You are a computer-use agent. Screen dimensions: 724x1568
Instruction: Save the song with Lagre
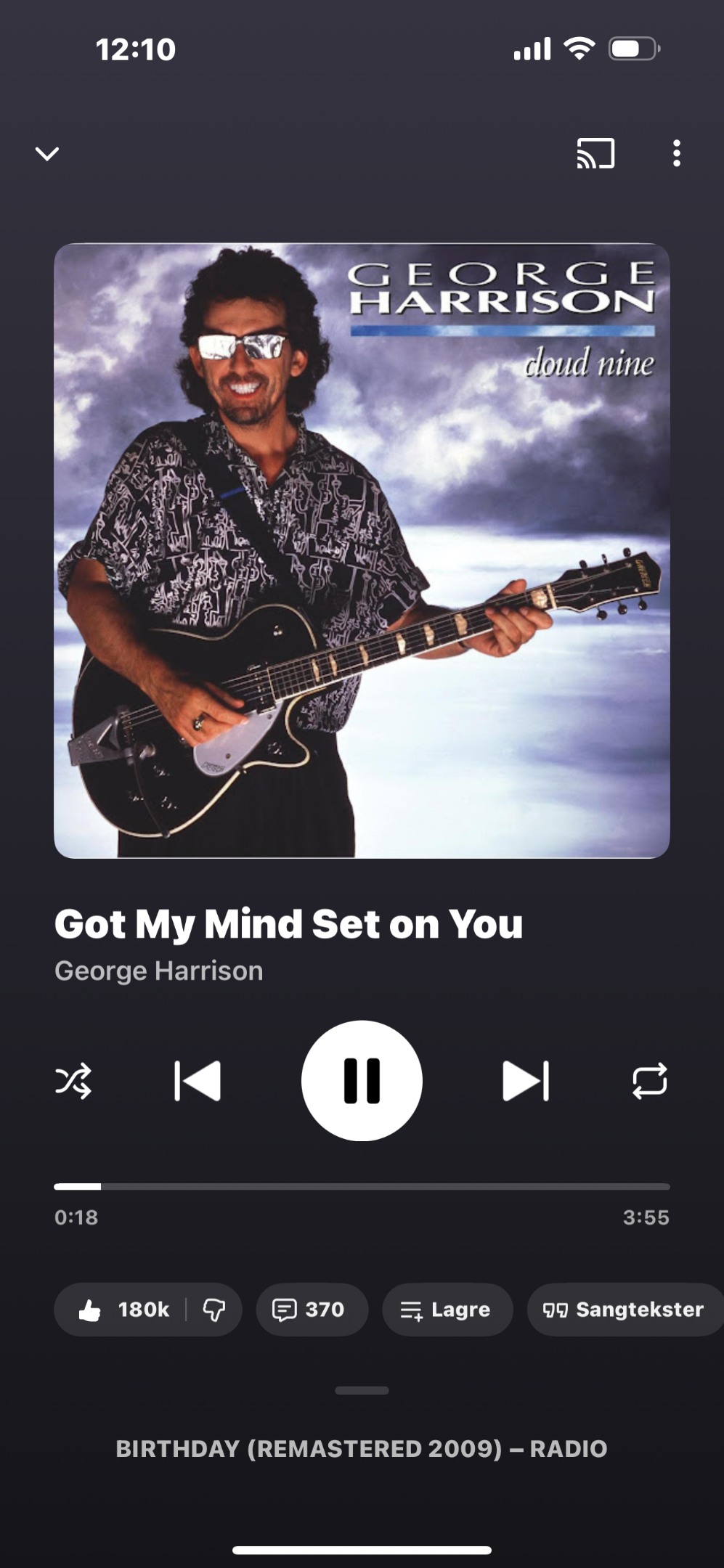tap(447, 1310)
